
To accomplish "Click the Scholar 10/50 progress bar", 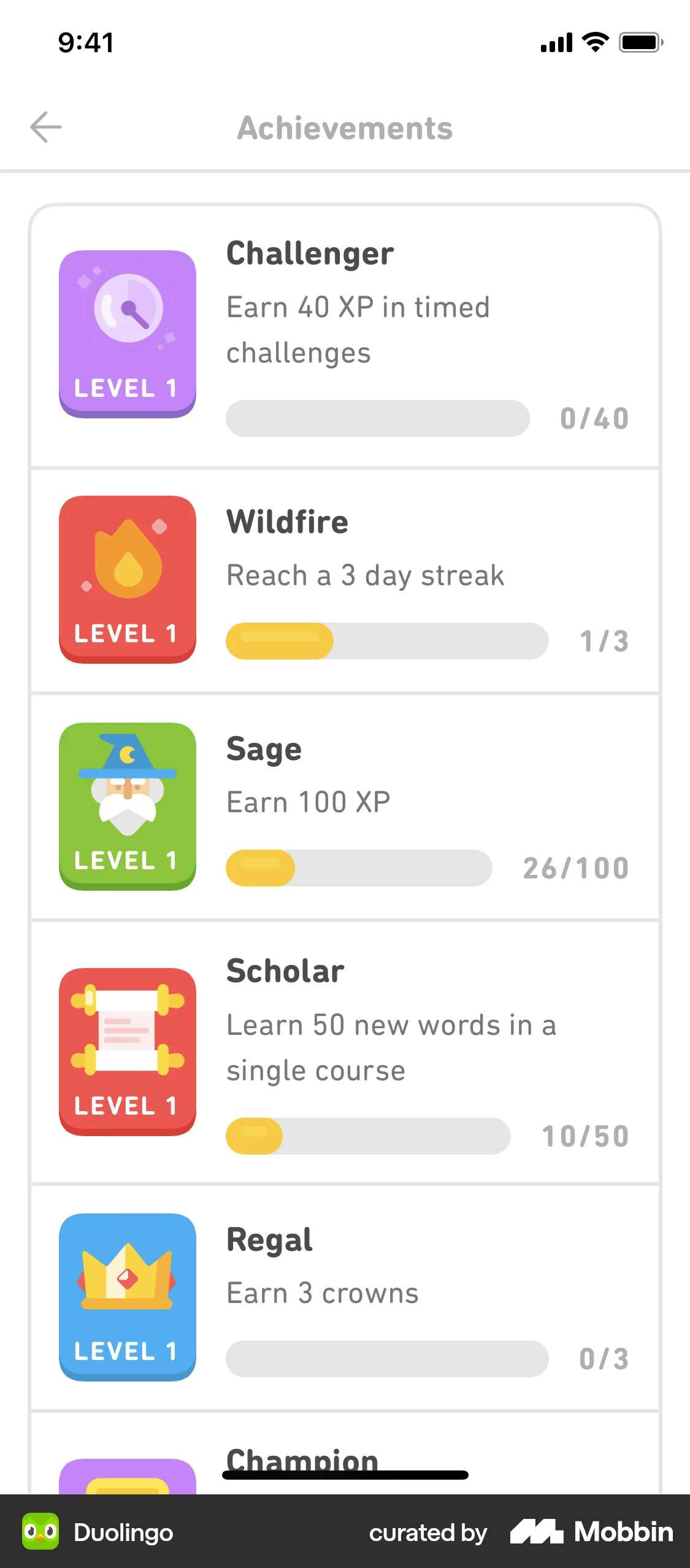I will tap(367, 1136).
